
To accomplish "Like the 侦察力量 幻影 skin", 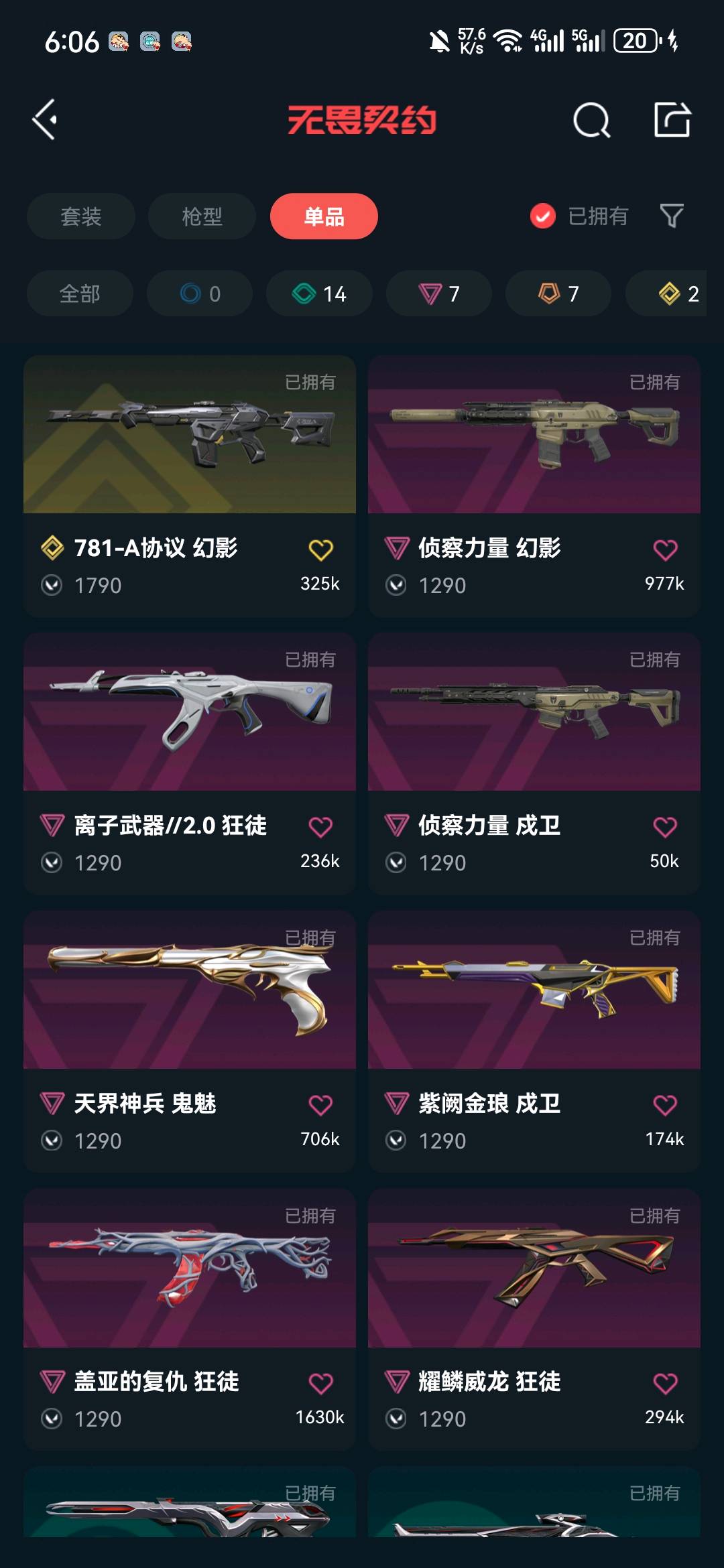I will (665, 550).
